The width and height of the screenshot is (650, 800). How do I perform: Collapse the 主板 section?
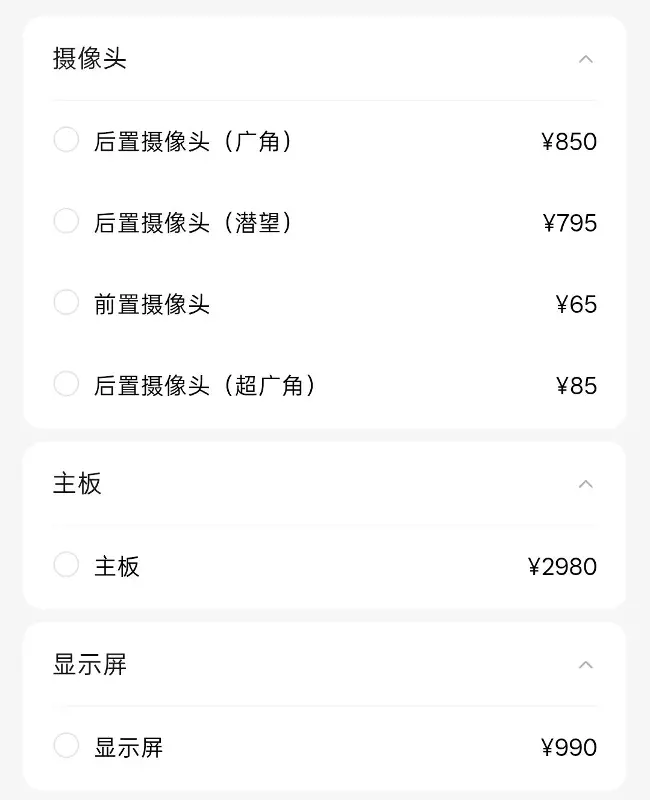coord(586,484)
